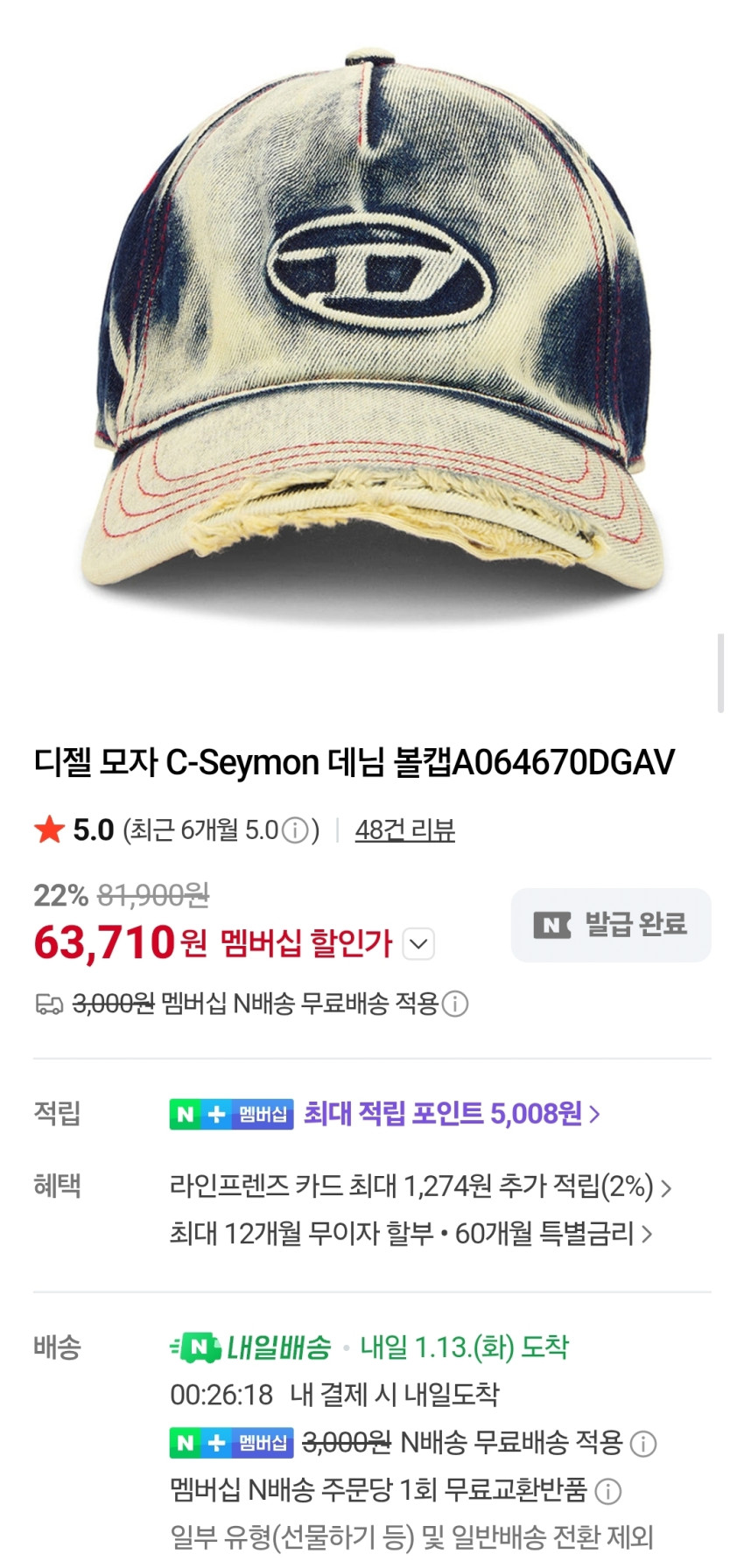The width and height of the screenshot is (744, 1568).
Task: Tap the 발급 완료 coupon button
Action: coord(611,925)
